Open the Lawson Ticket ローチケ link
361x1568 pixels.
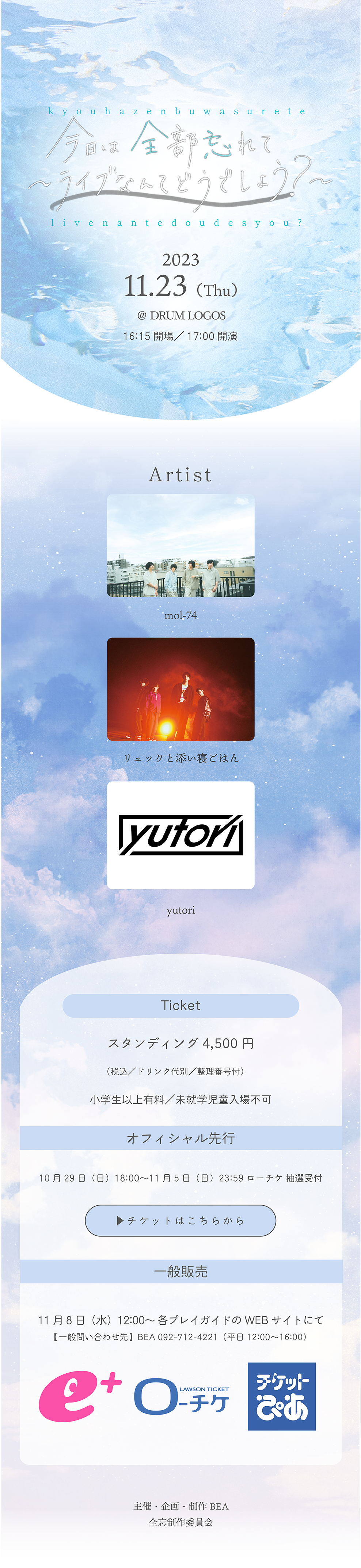pyautogui.click(x=181, y=1396)
